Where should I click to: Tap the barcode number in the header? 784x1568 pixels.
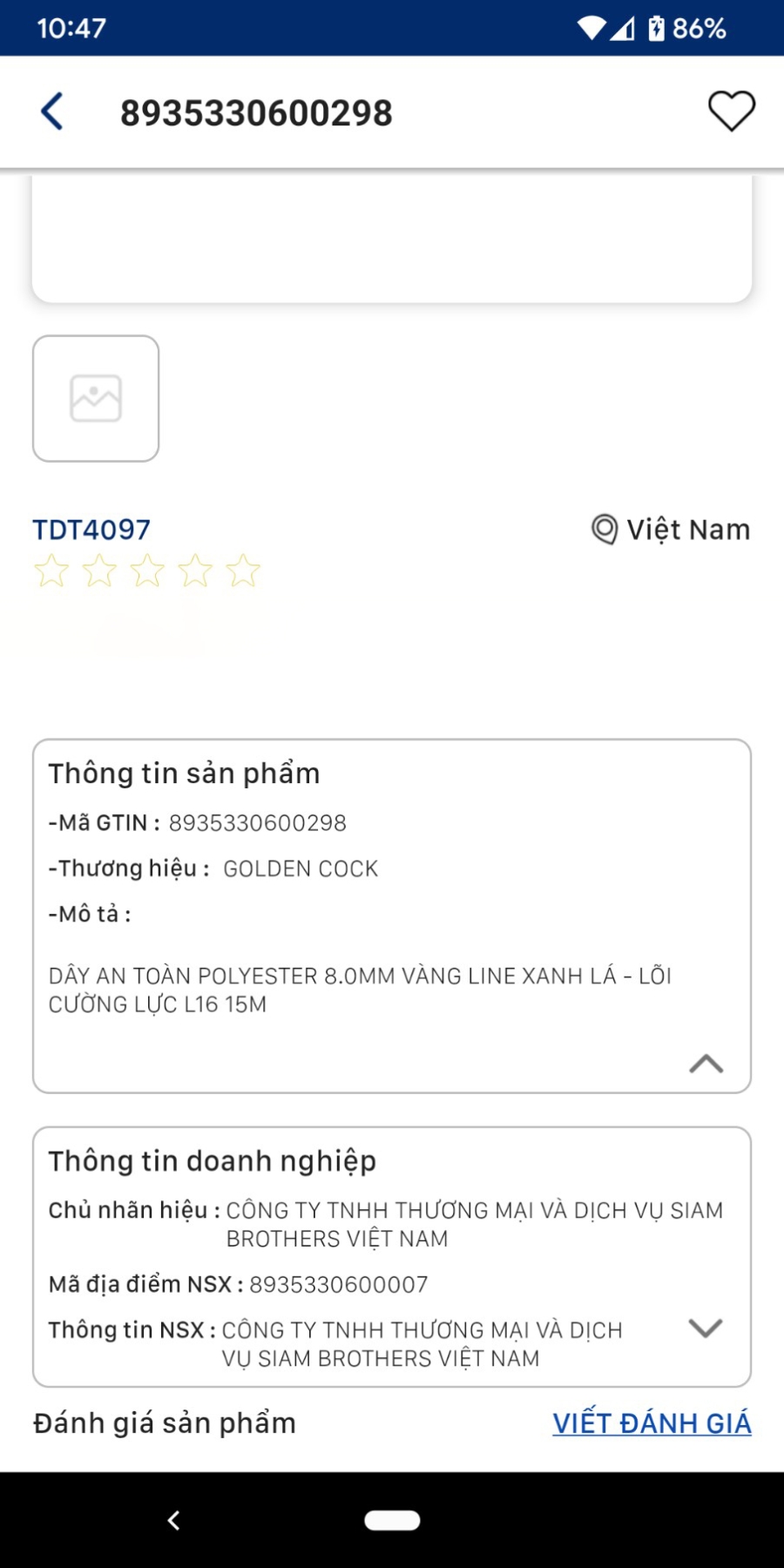coord(256,112)
